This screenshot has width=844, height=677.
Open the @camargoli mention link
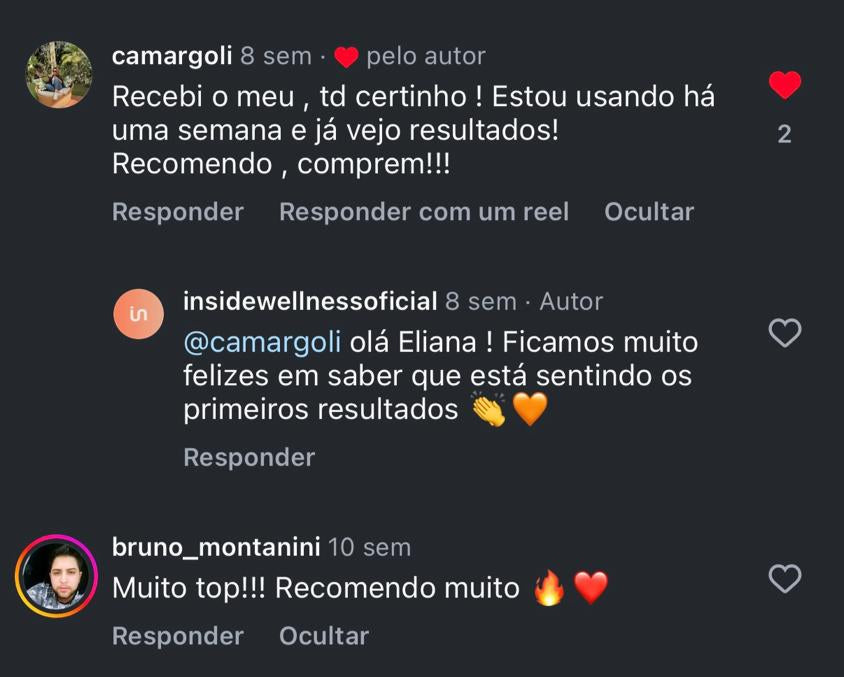(x=262, y=342)
